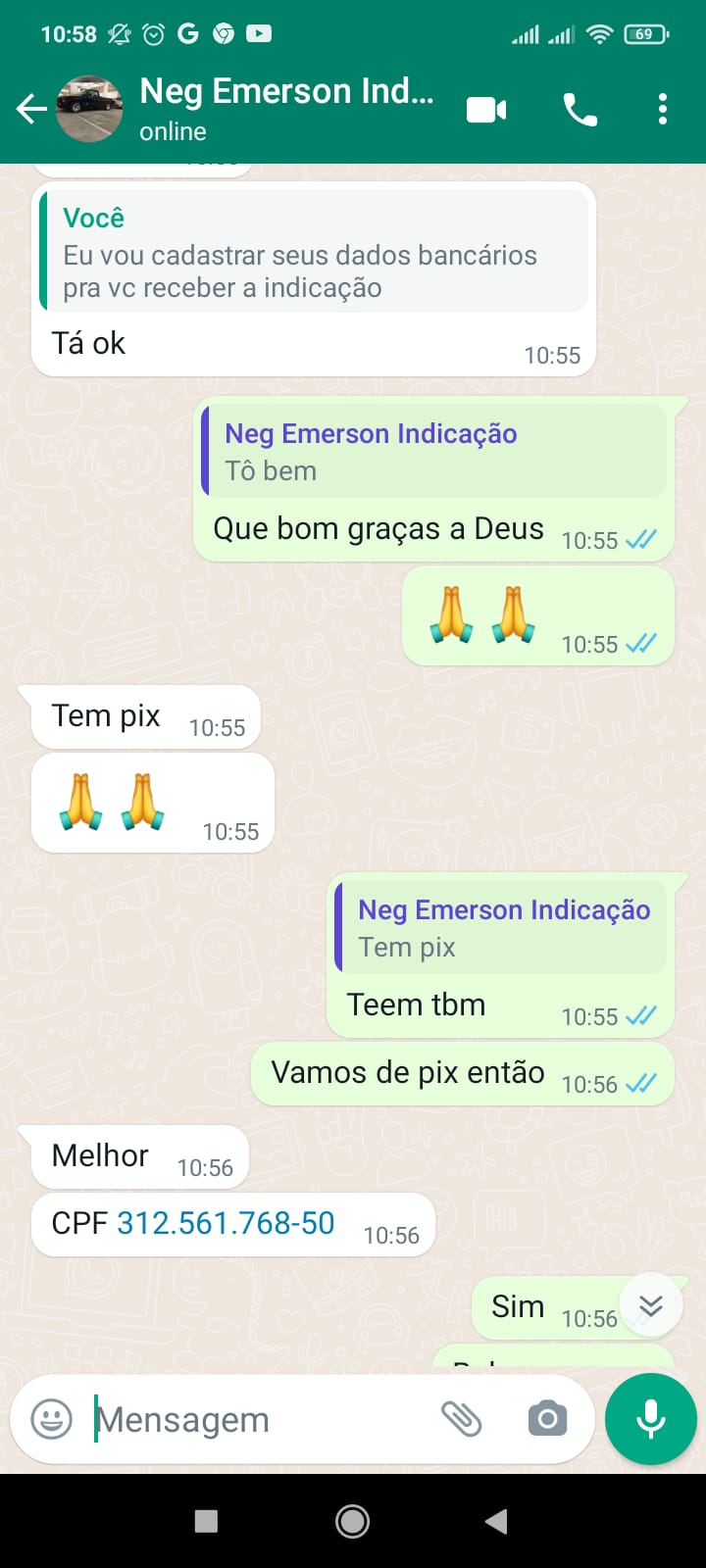This screenshot has height=1568, width=706.
Task: Jump to the latest messages
Action: 651,1305
